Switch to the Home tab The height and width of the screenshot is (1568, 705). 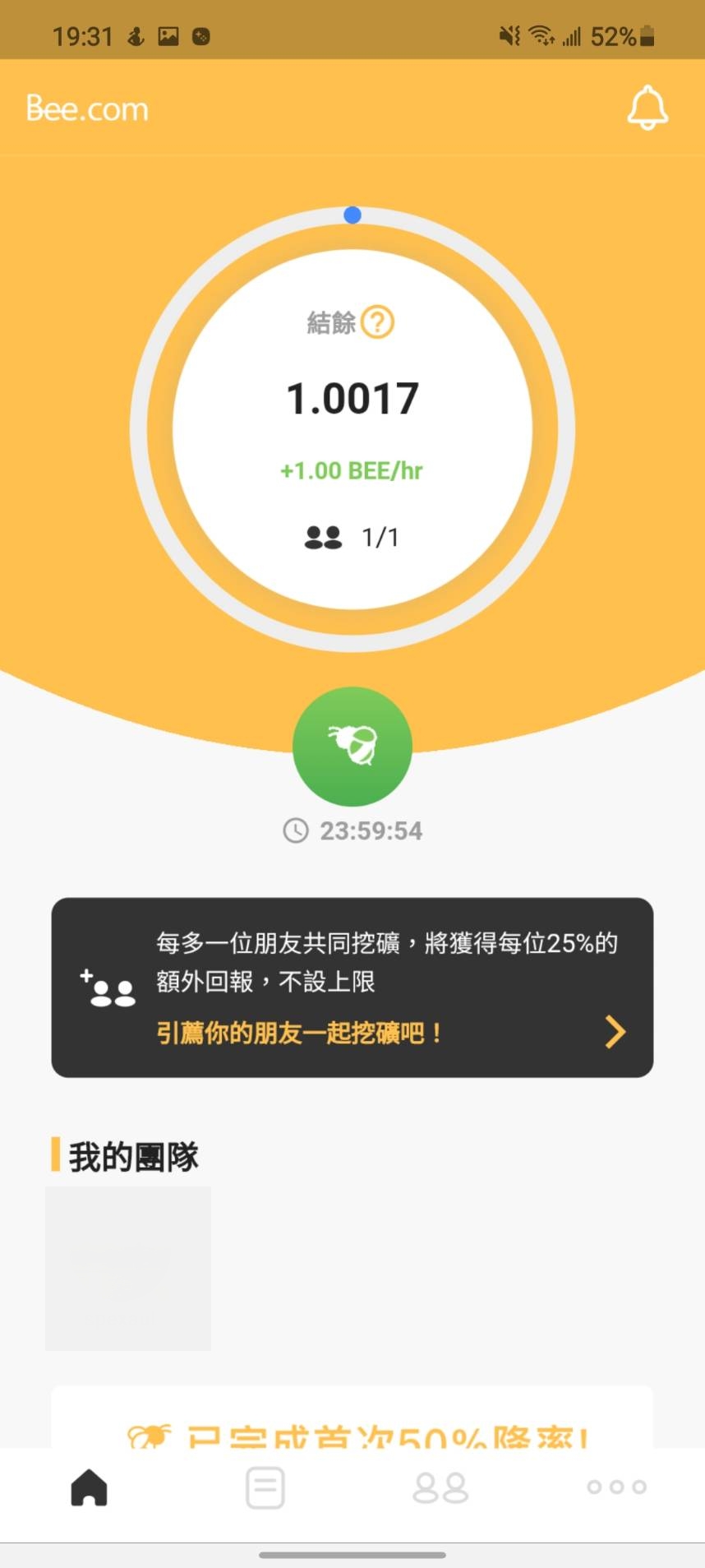click(x=89, y=1487)
